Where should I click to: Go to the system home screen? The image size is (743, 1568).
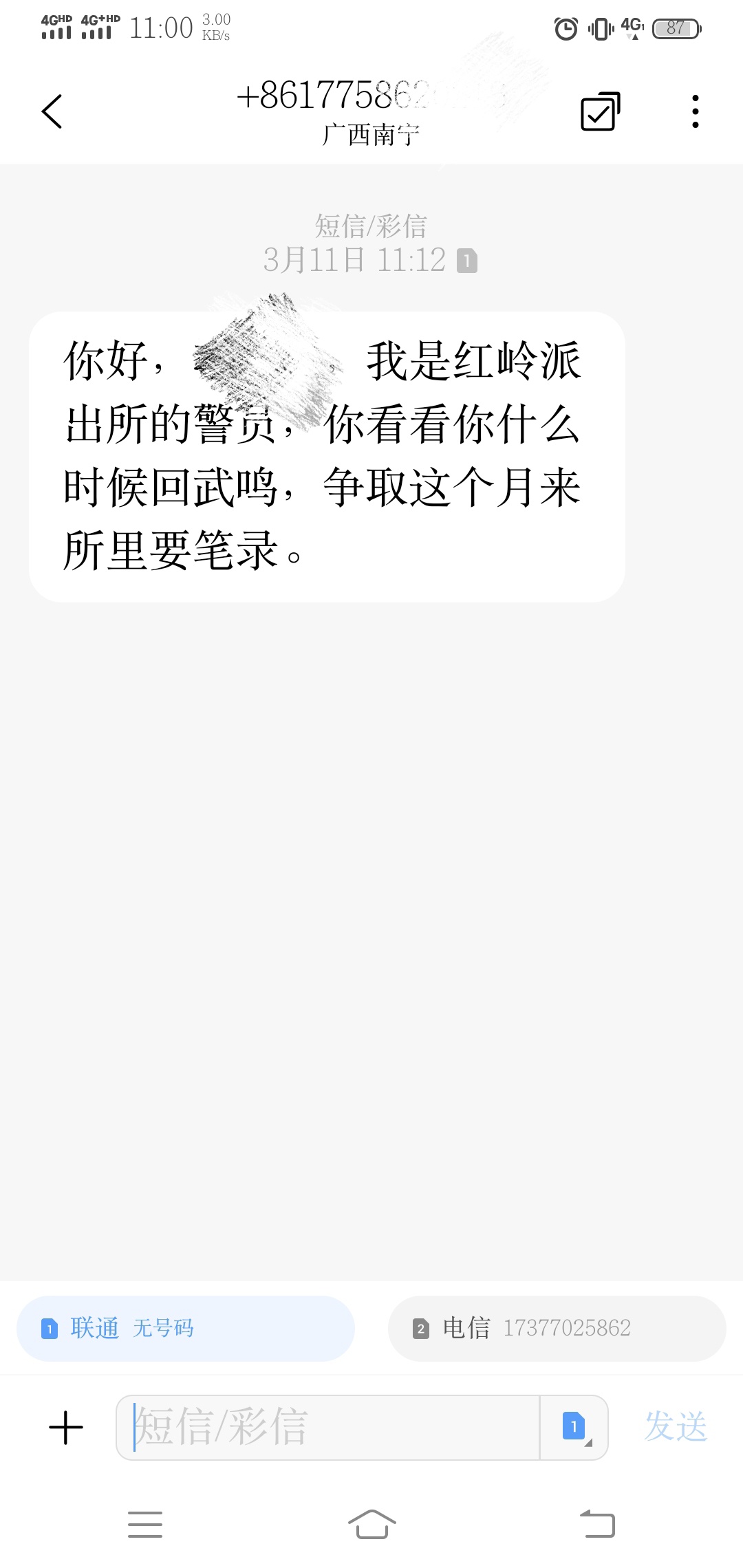click(371, 1524)
